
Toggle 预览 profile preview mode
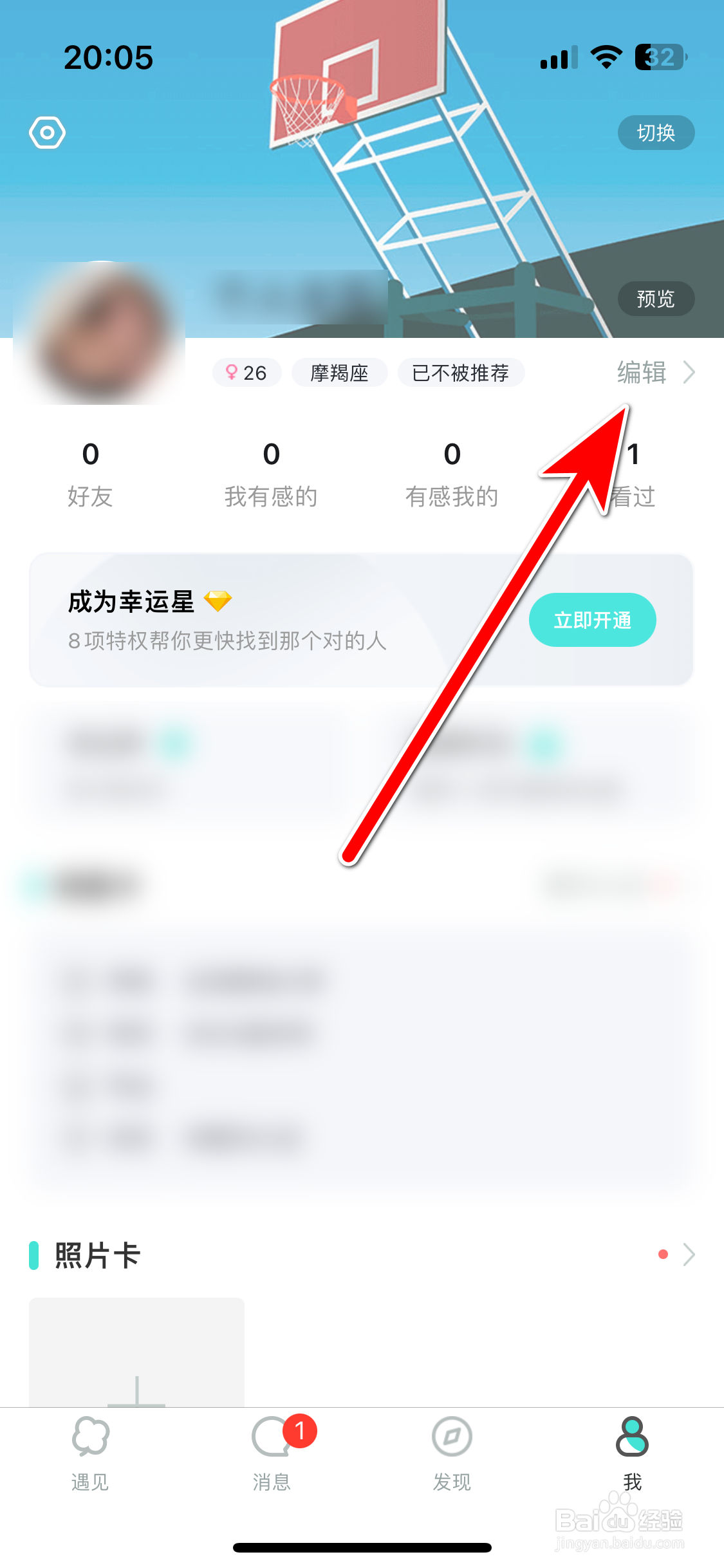(x=656, y=299)
